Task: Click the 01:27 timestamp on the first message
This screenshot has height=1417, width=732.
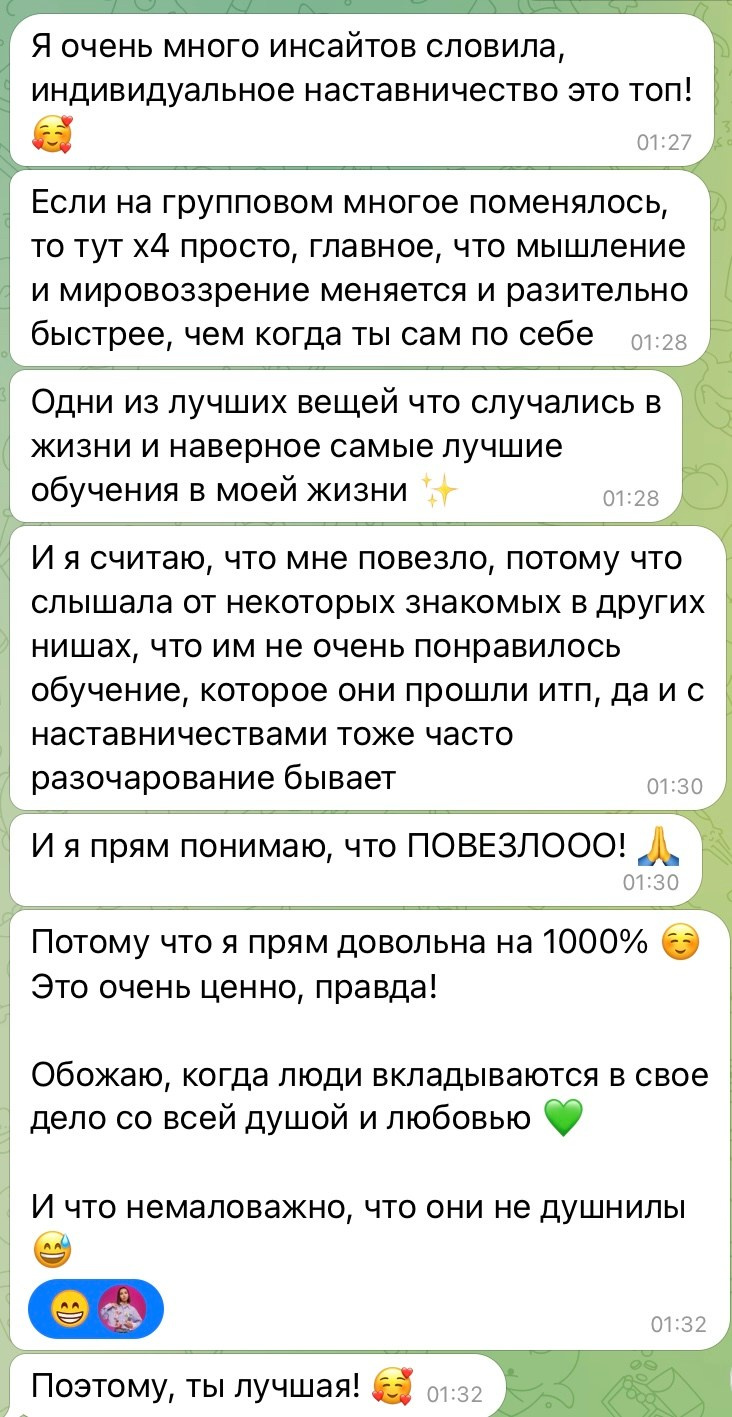Action: click(x=663, y=142)
